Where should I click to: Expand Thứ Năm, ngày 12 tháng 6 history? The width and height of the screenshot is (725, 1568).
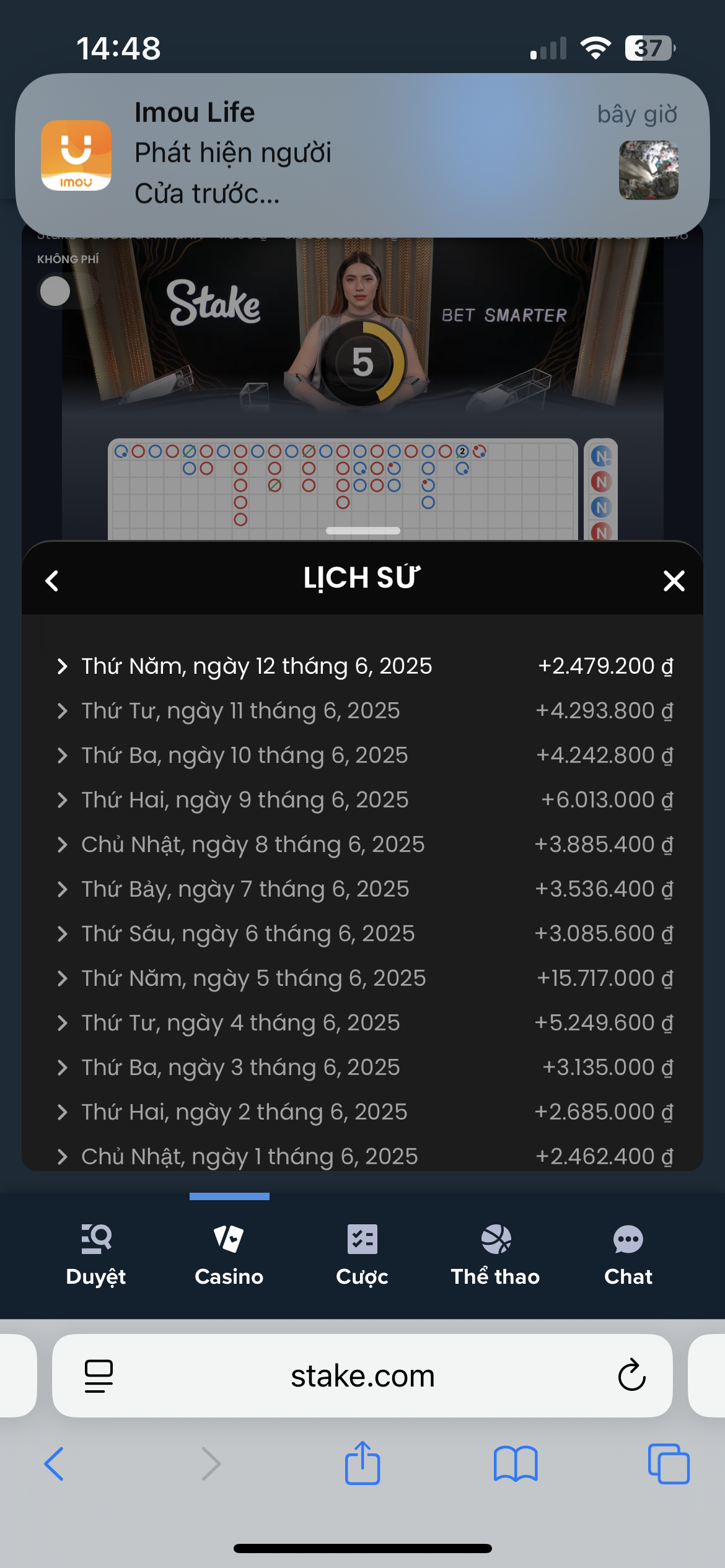click(257, 666)
